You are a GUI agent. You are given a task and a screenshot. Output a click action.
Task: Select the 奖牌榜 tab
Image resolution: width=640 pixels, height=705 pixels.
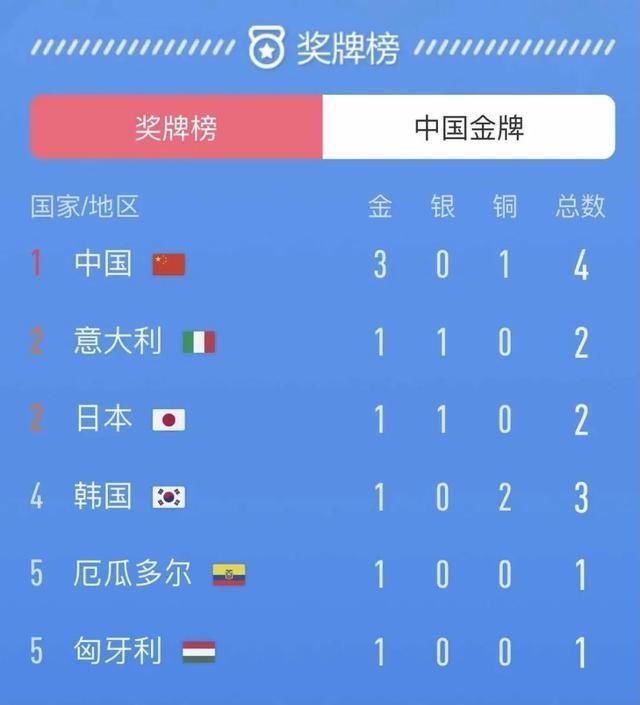[x=176, y=127]
